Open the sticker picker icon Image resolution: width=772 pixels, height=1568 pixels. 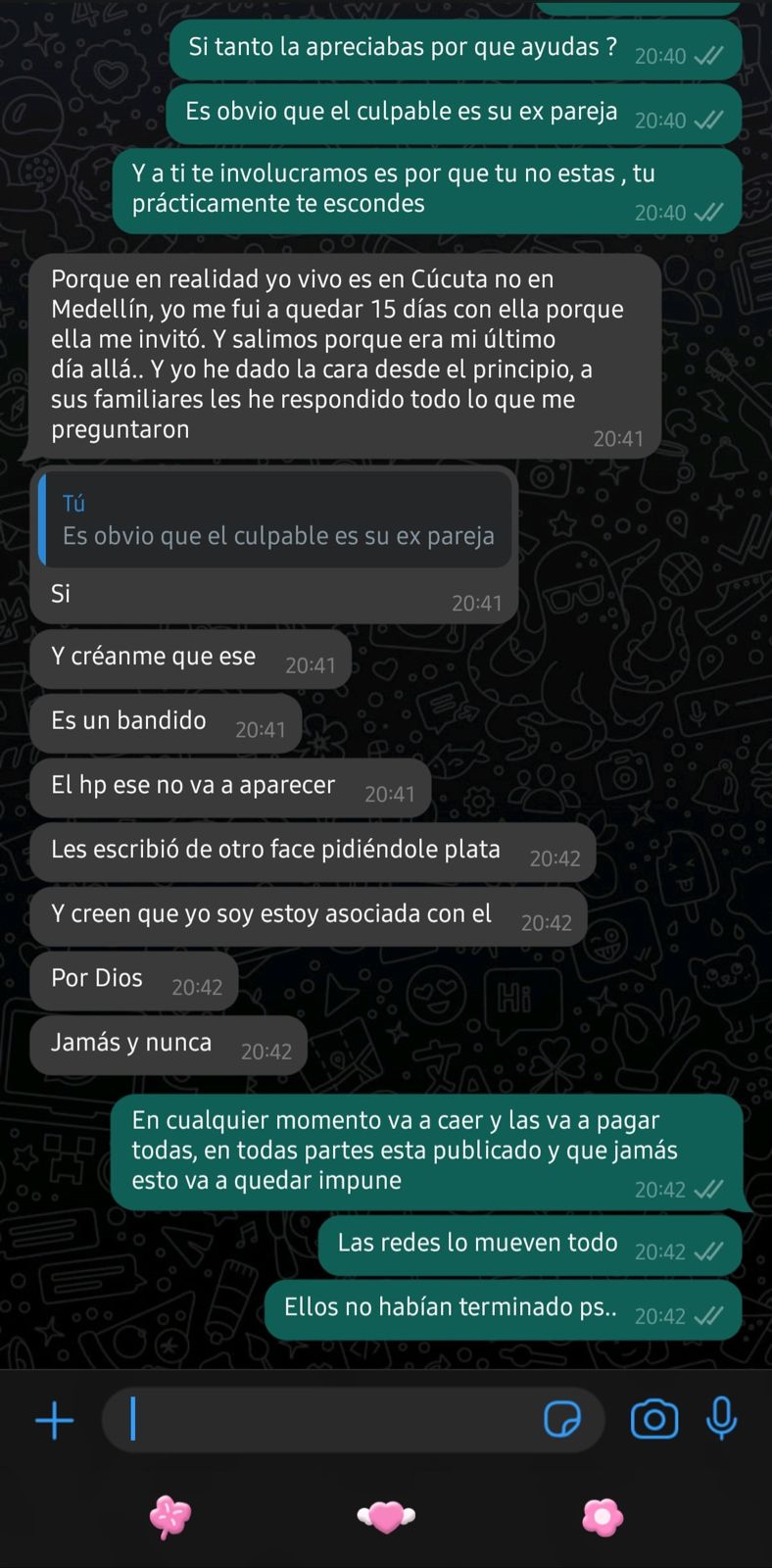(x=562, y=1419)
